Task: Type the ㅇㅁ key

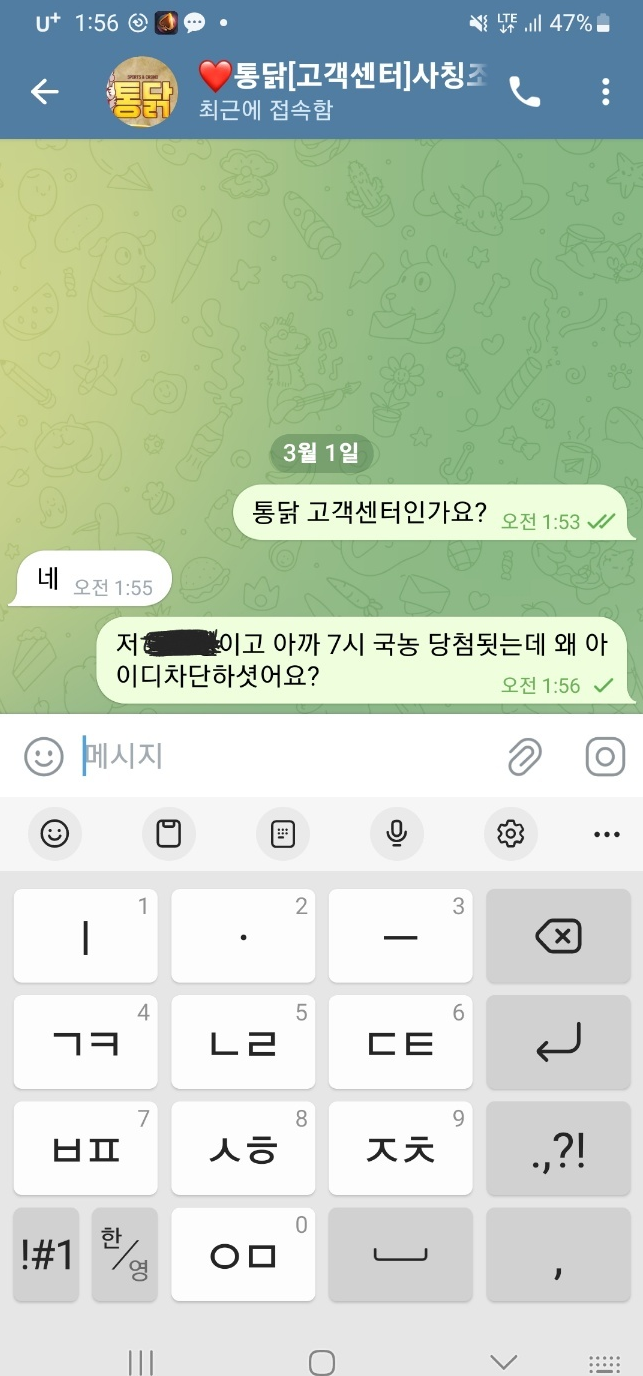Action: click(243, 1255)
